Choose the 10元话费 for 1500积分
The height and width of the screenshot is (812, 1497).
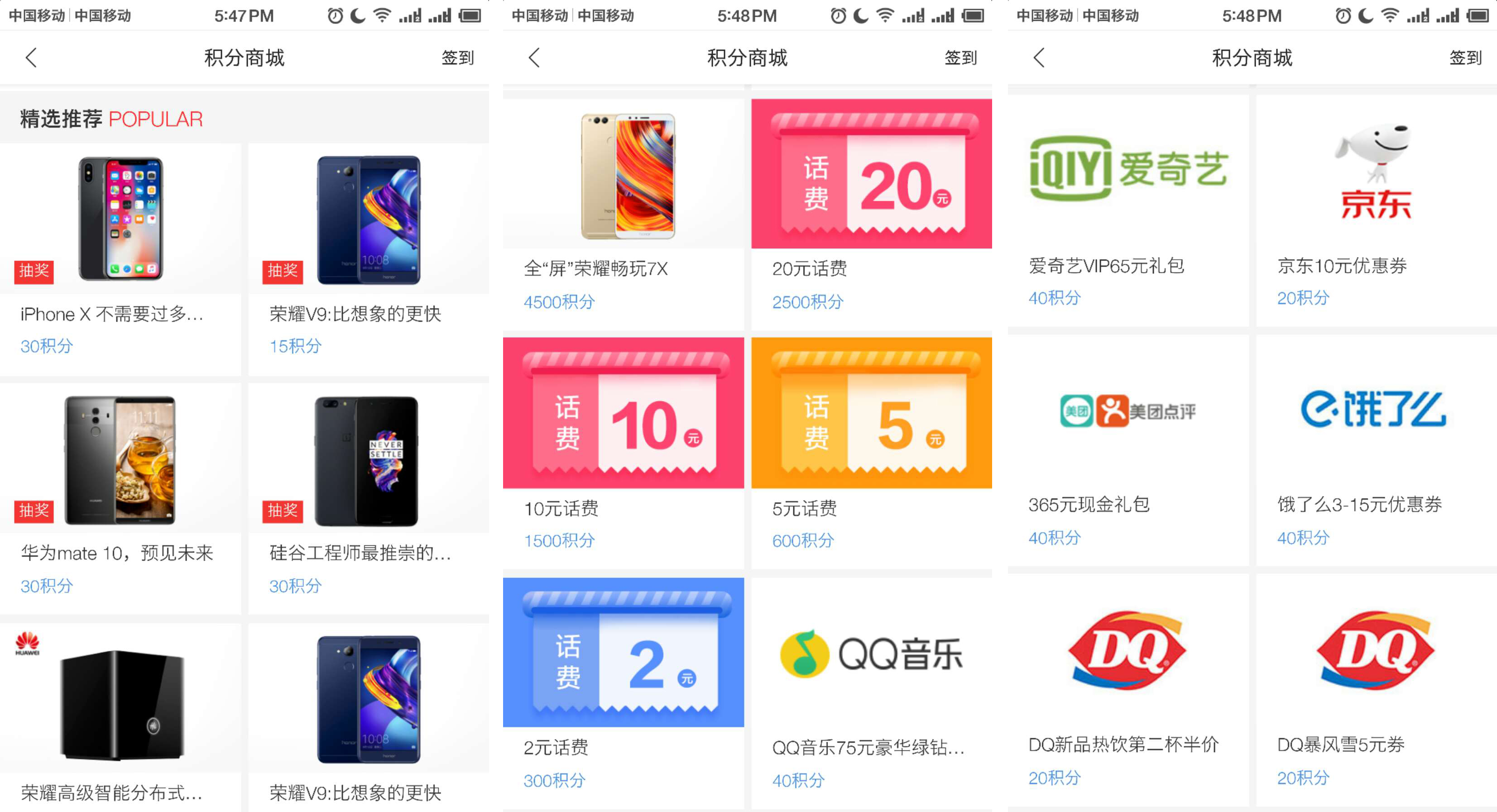623,453
